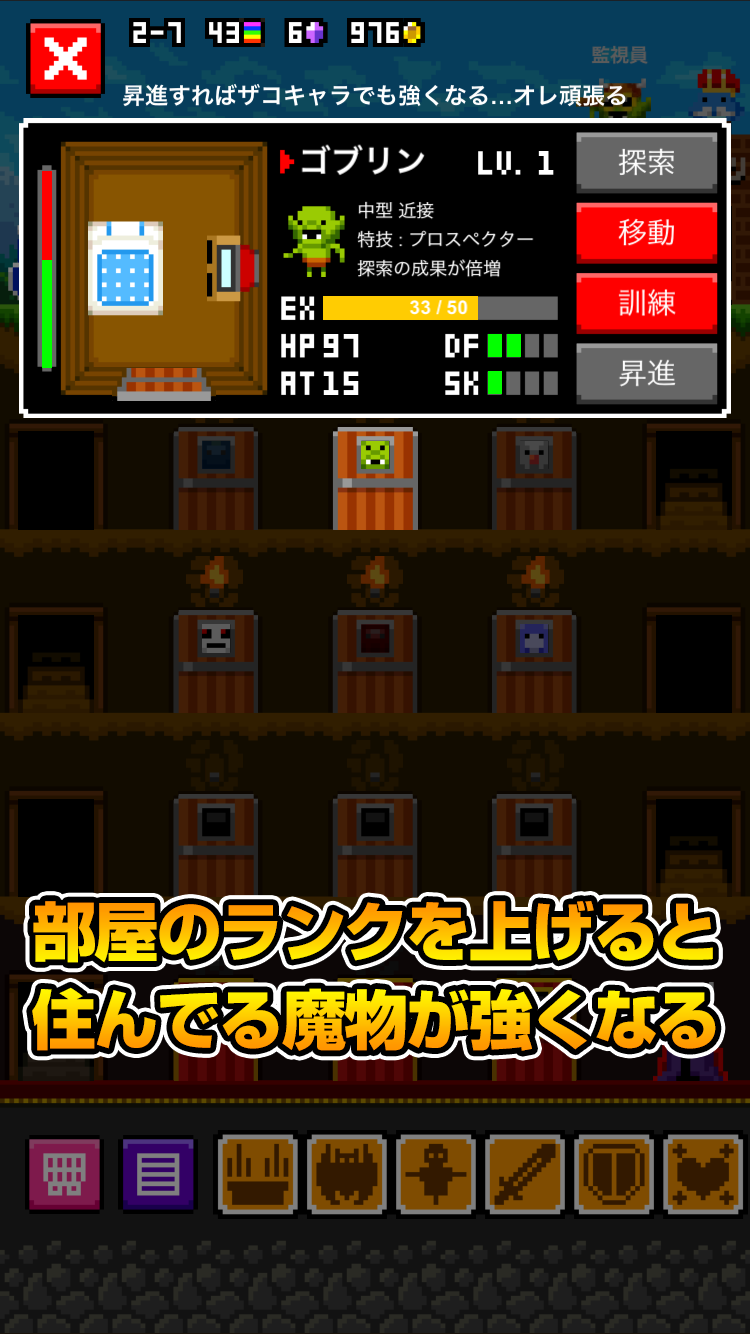The width and height of the screenshot is (750, 1334).
Task: Tap the gold coin currency counter
Action: [x=385, y=30]
